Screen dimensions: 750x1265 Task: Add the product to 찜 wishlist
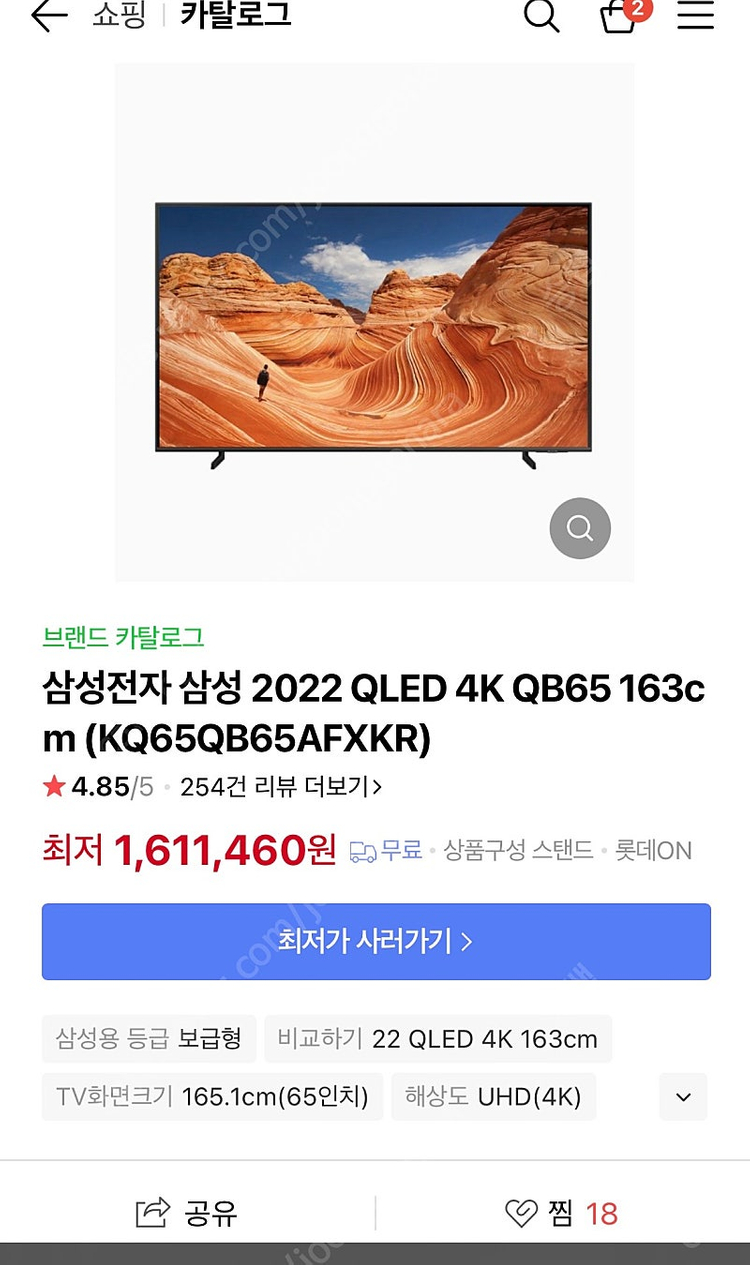point(561,1214)
